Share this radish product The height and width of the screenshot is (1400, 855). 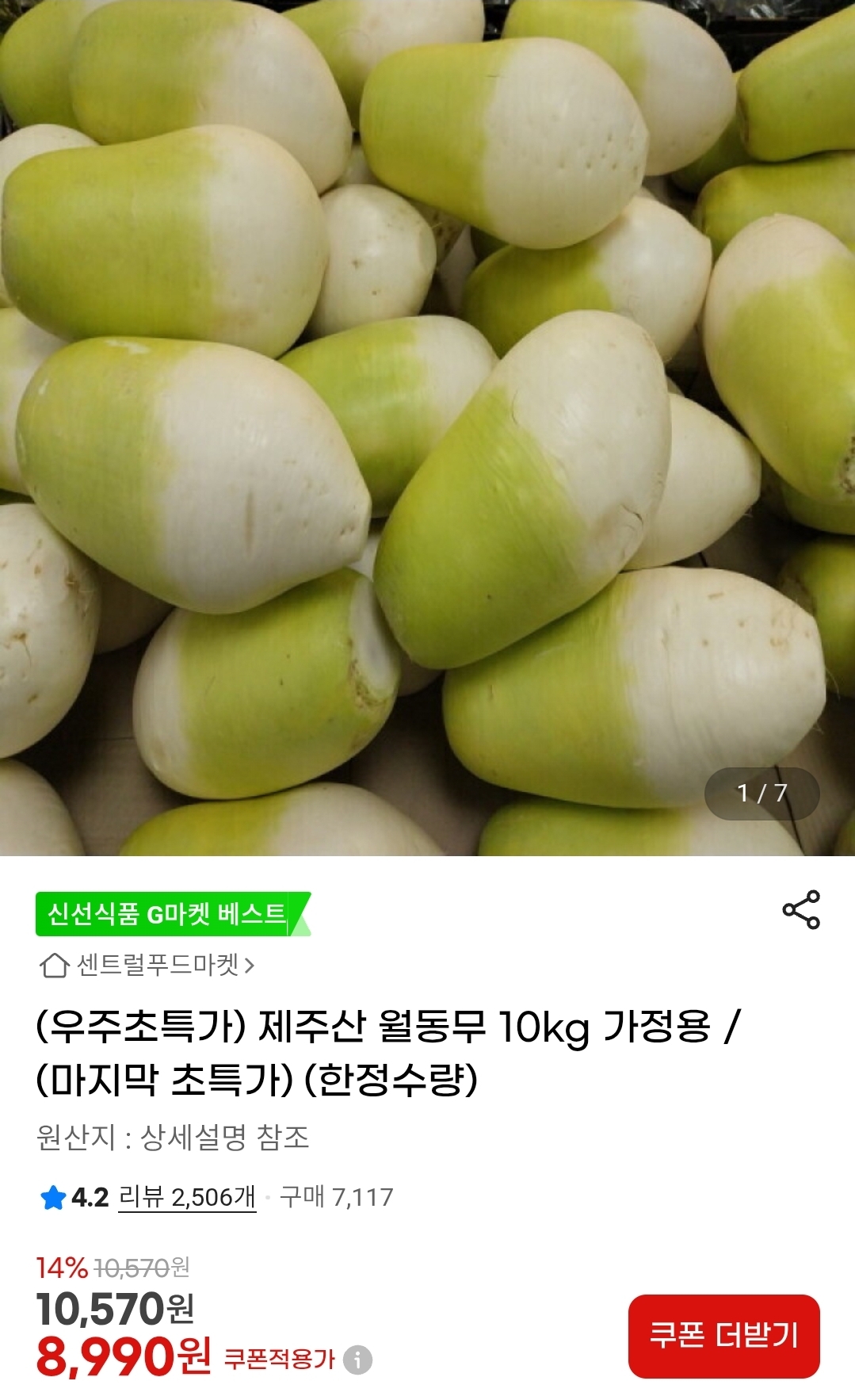801,909
